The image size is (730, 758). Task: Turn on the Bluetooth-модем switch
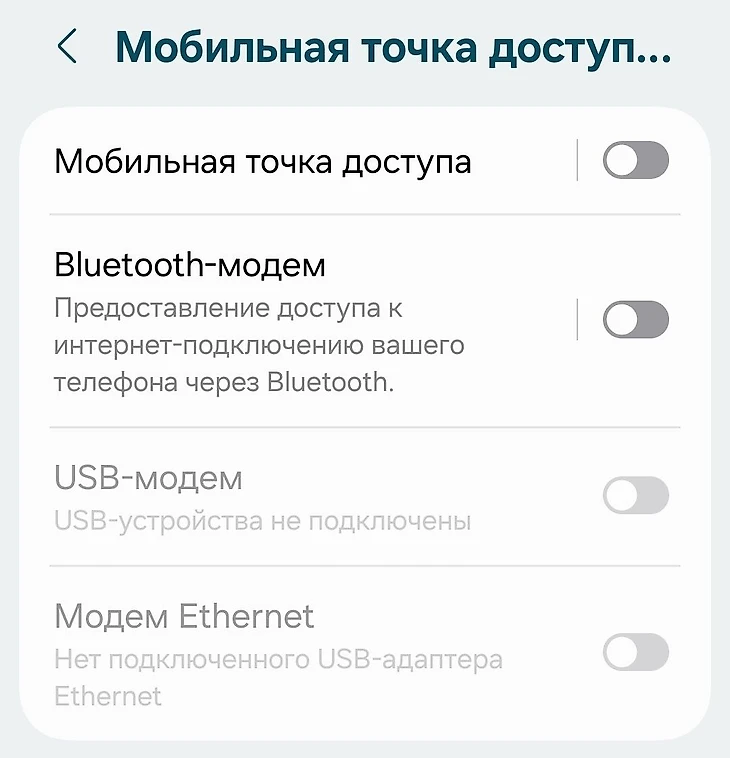[x=635, y=320]
